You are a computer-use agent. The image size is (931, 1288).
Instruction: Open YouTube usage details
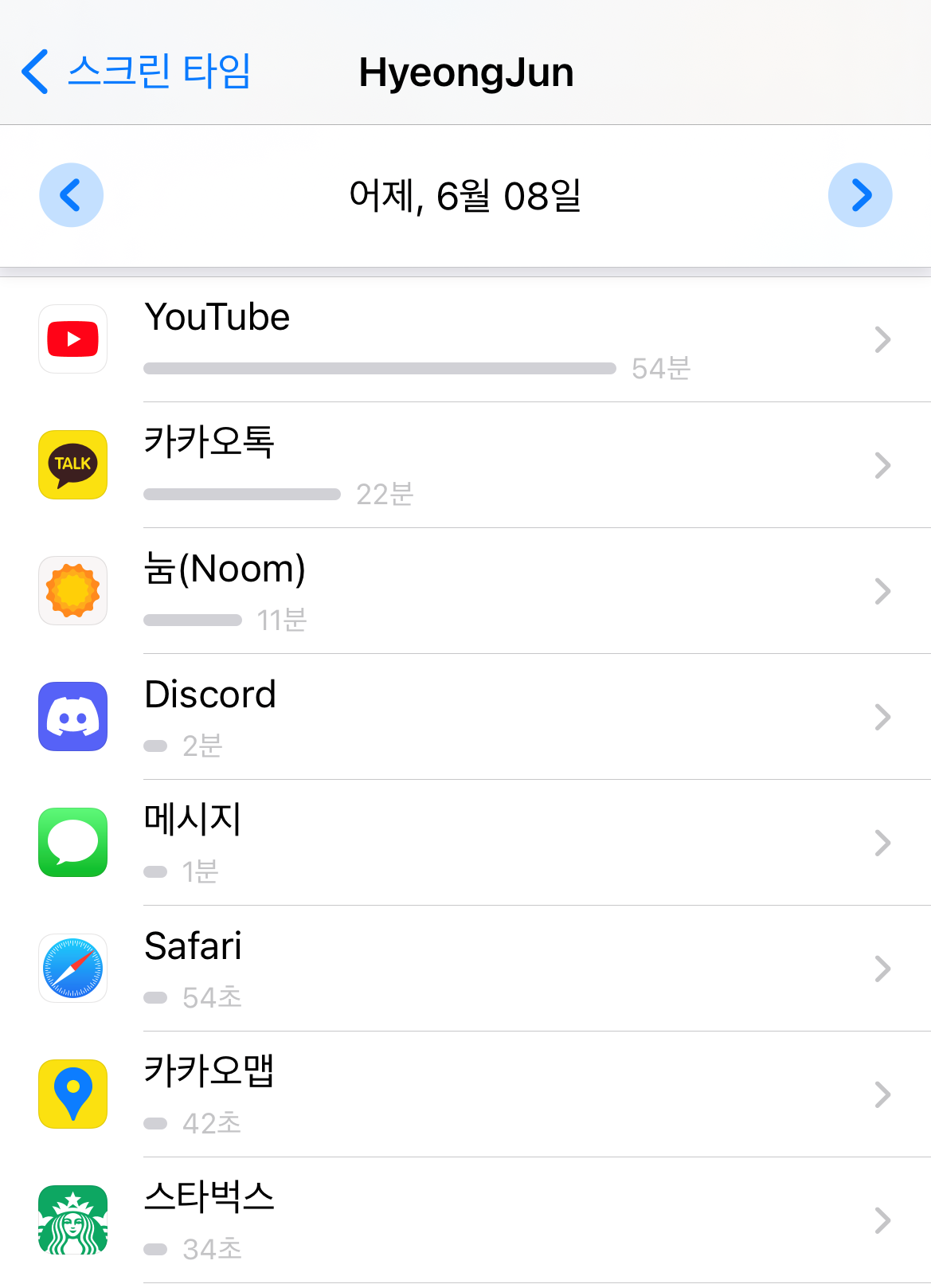point(465,339)
